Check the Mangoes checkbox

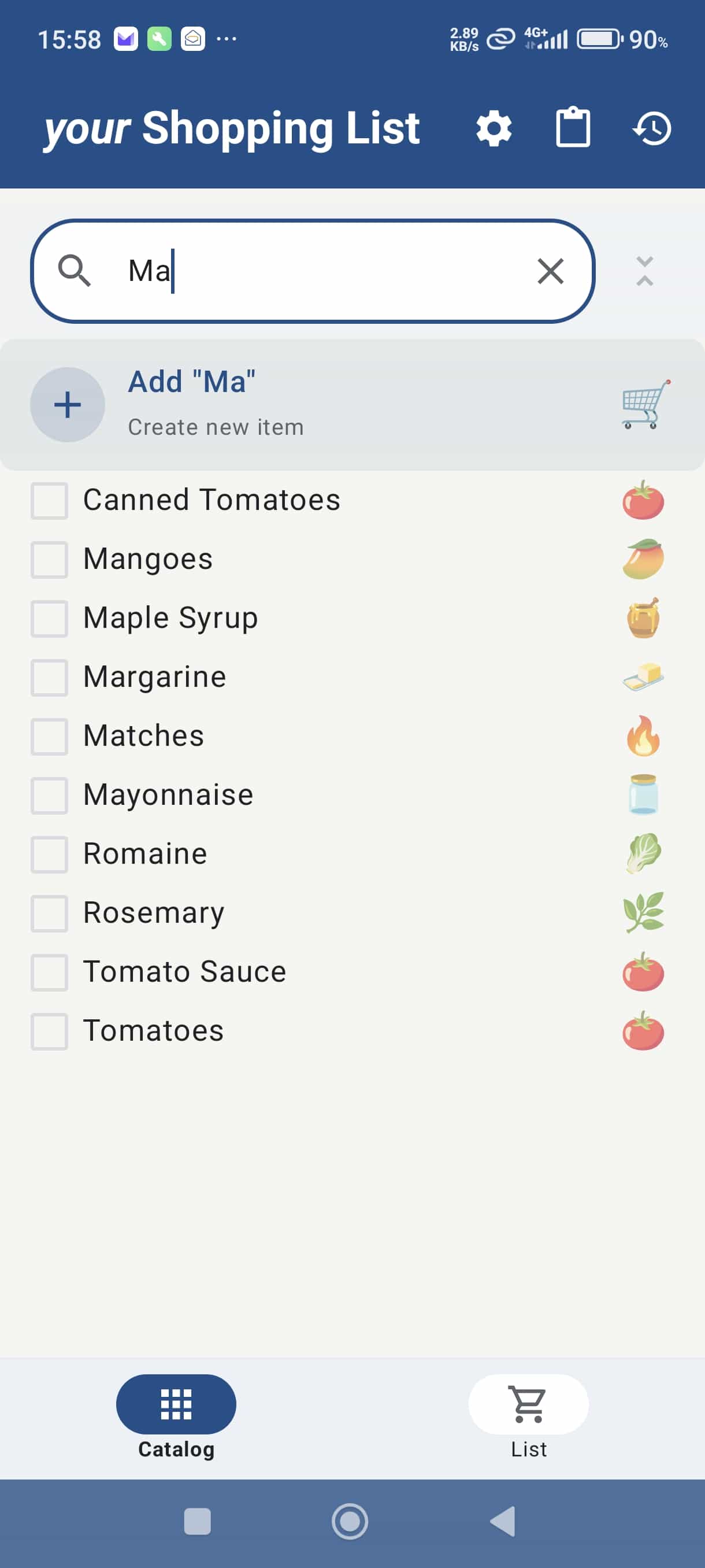(49, 560)
